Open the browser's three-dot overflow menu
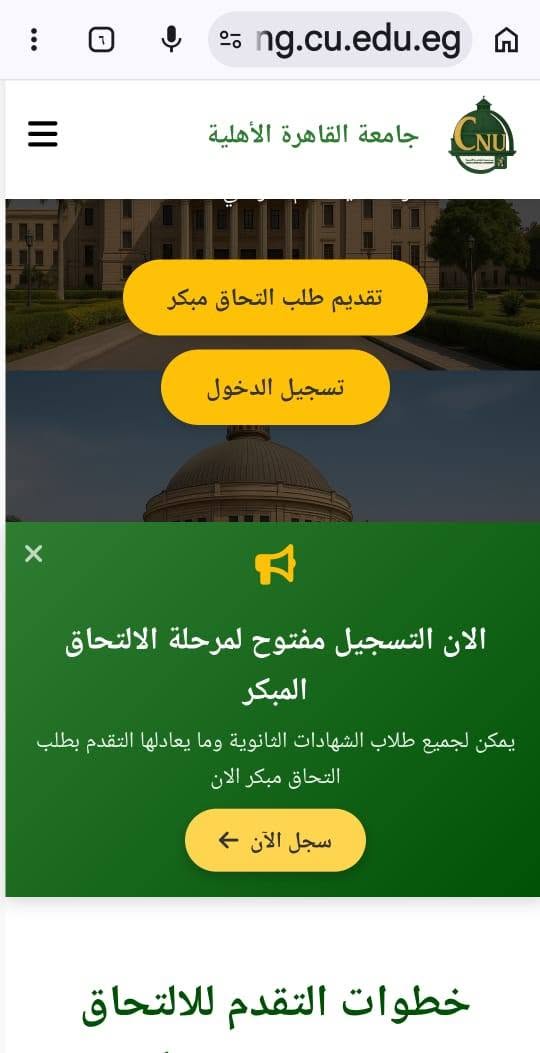This screenshot has width=540, height=1053. tap(34, 40)
